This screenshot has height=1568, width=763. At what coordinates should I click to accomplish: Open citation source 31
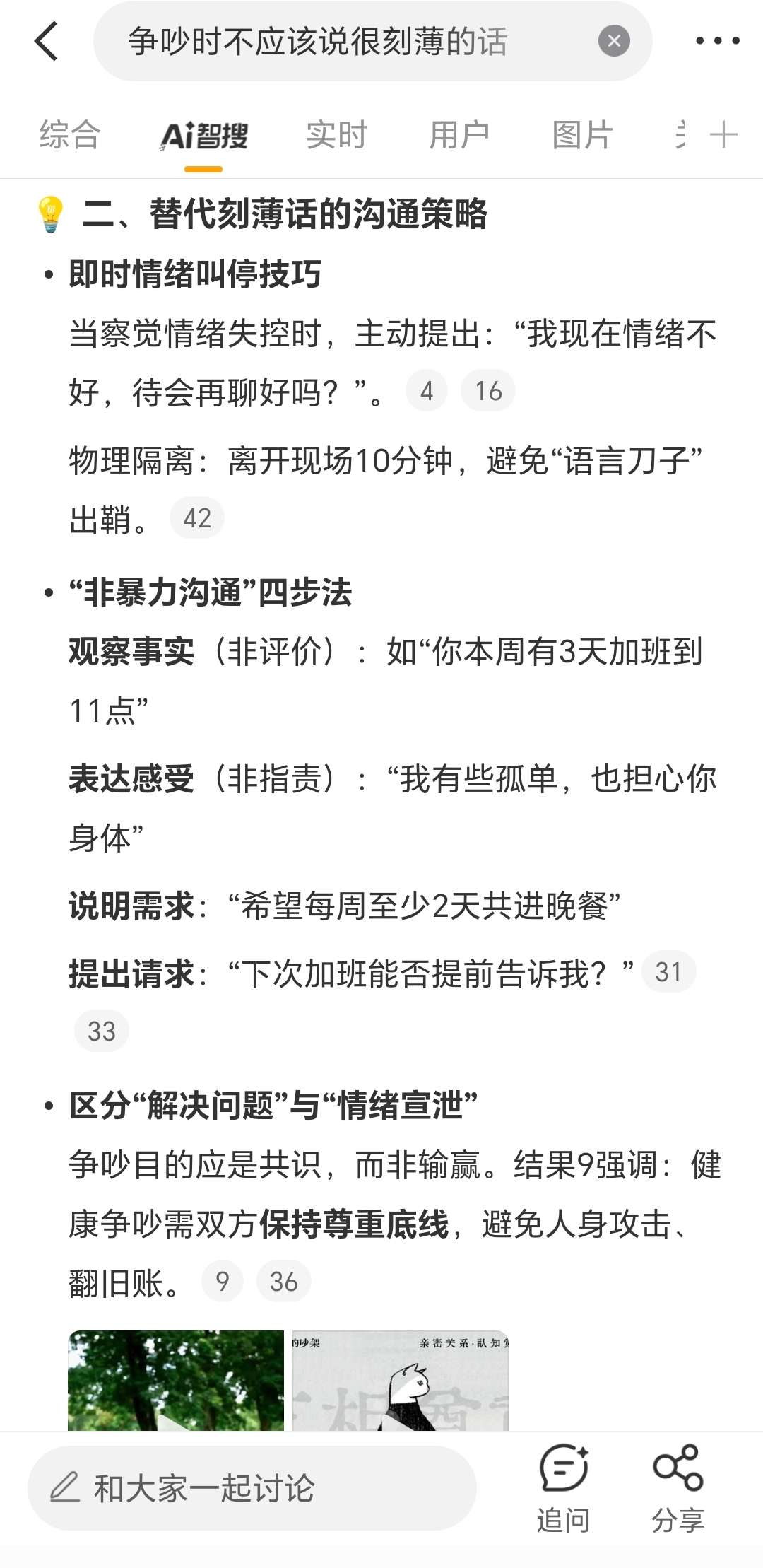[668, 971]
